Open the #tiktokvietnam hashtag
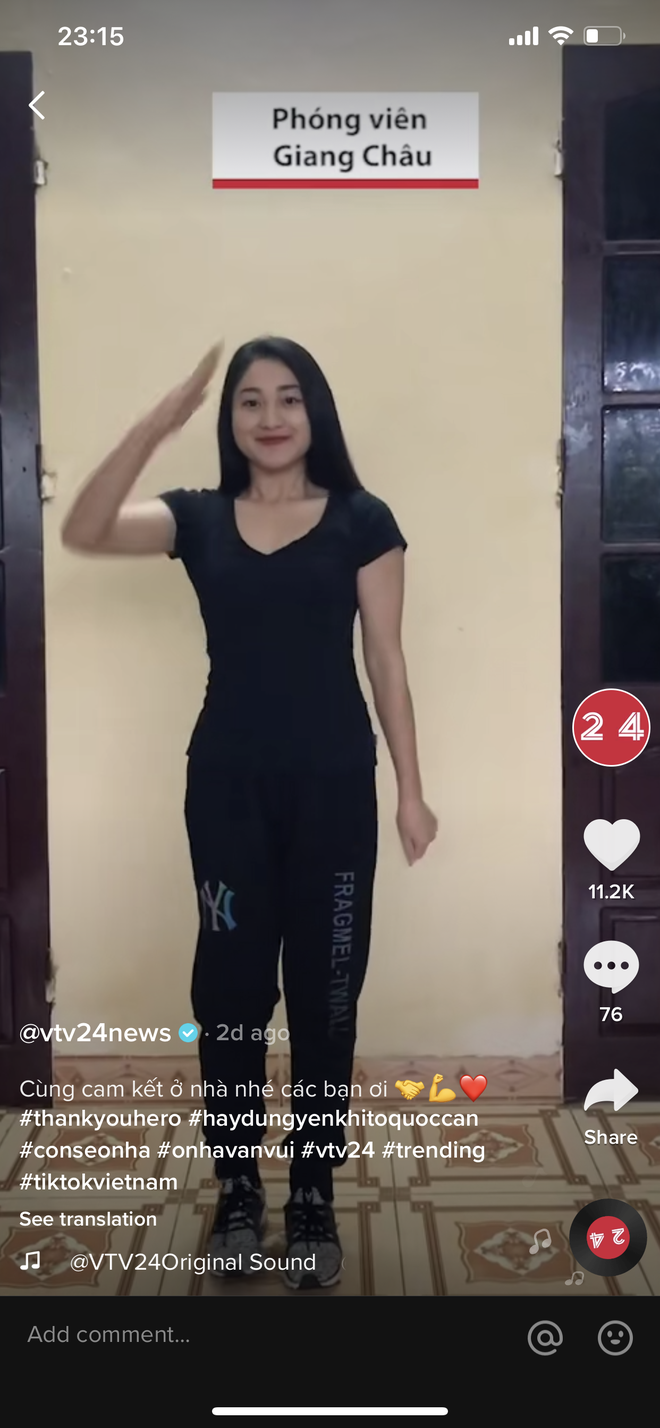660x1428 pixels. [98, 1182]
